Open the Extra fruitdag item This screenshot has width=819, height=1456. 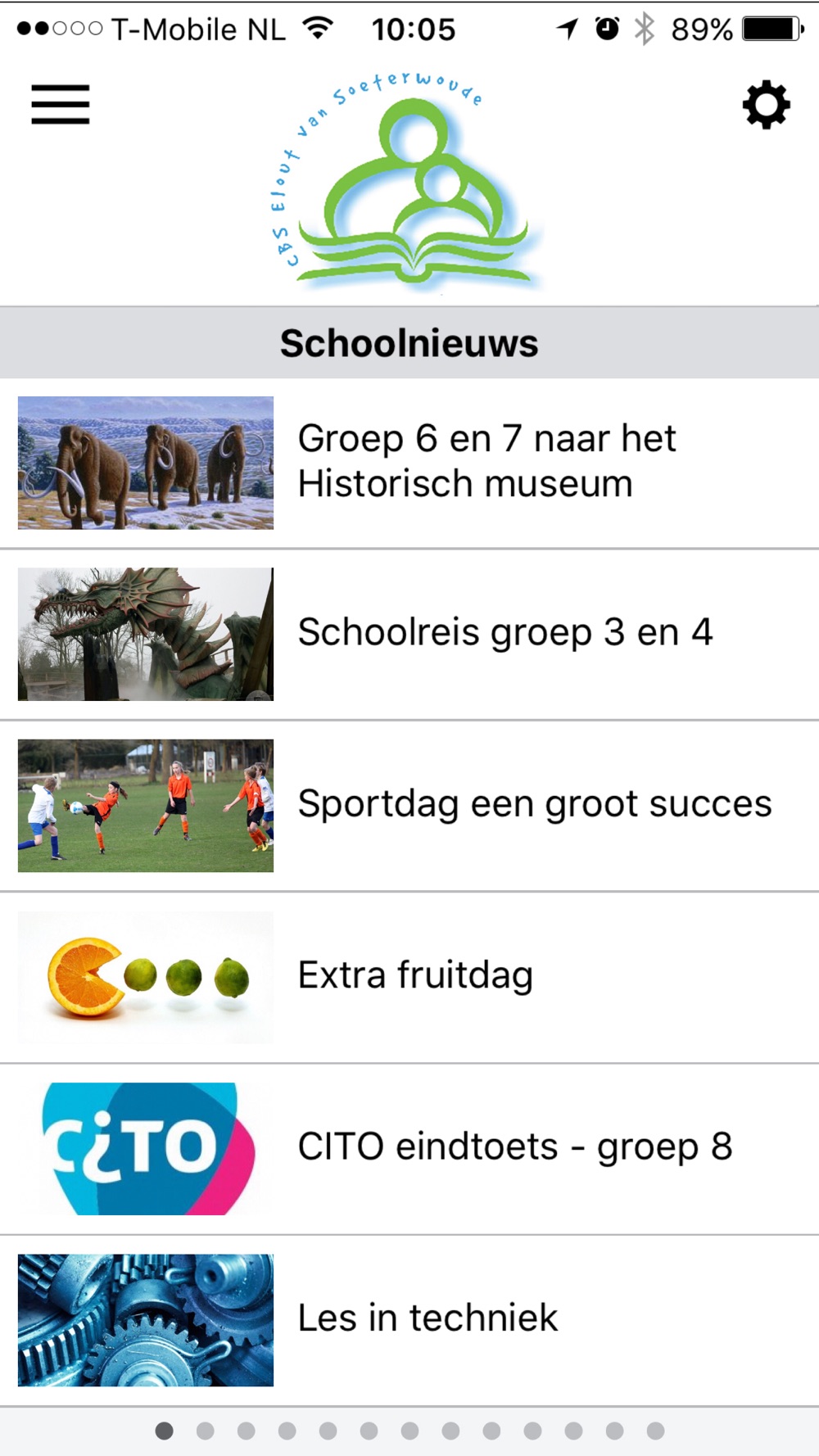tap(409, 977)
